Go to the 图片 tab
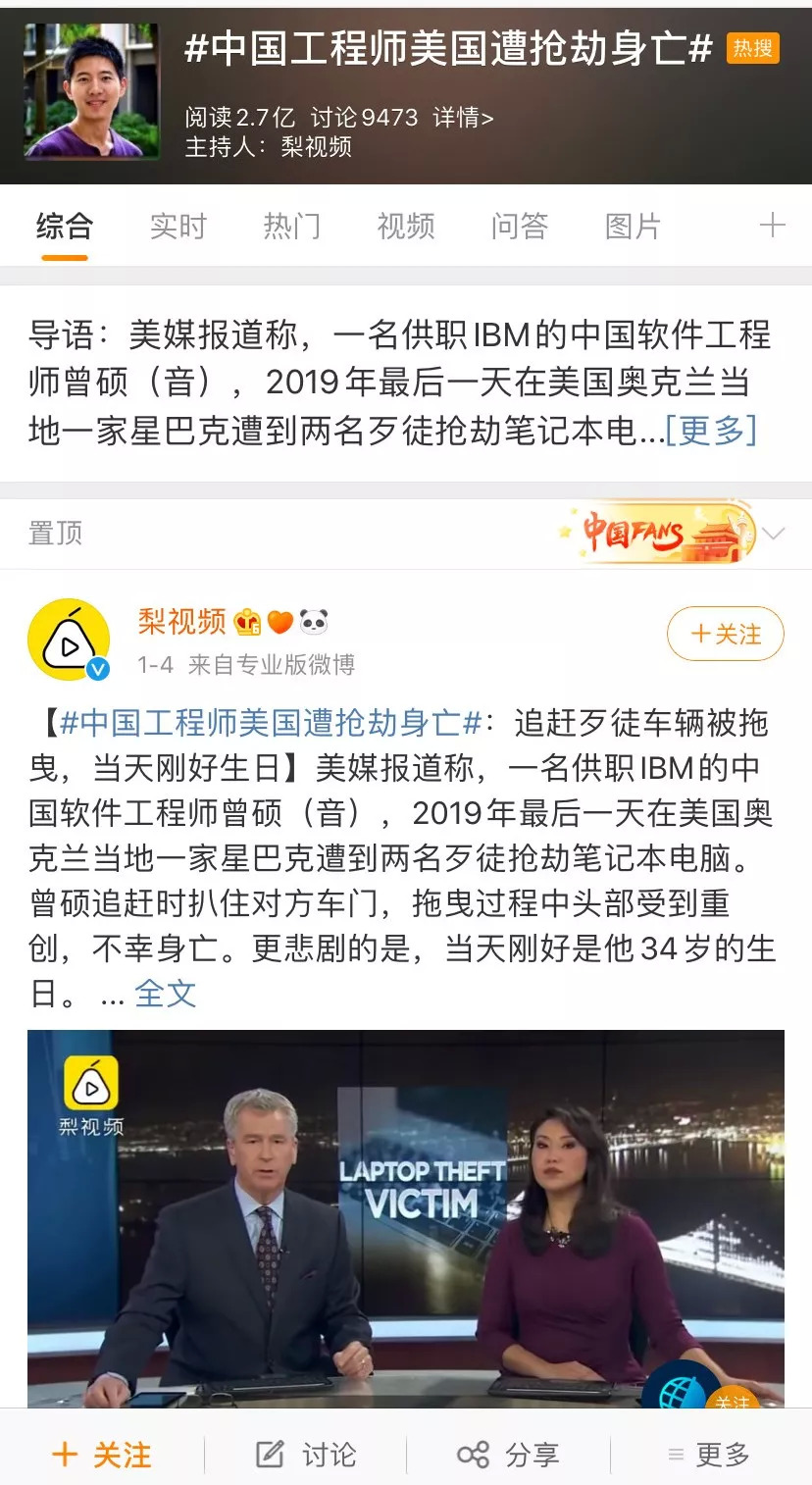This screenshot has width=812, height=1485. click(633, 227)
